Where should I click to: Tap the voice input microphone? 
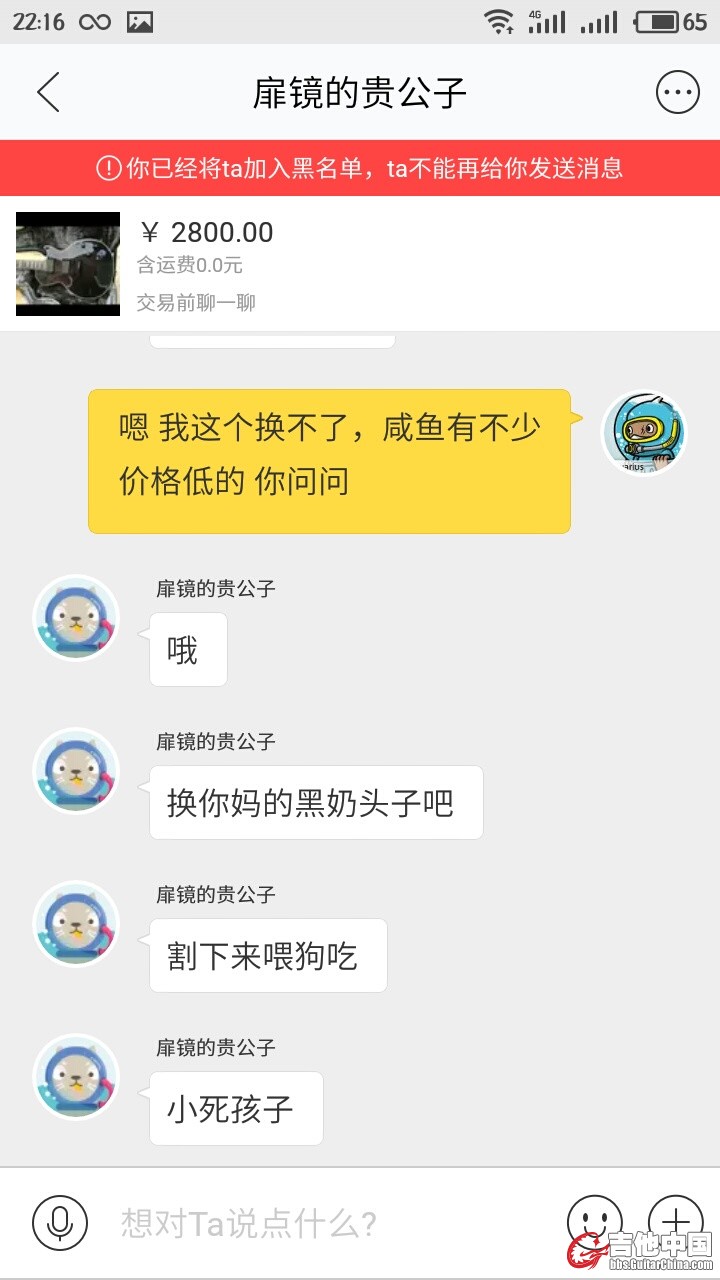tap(60, 1222)
